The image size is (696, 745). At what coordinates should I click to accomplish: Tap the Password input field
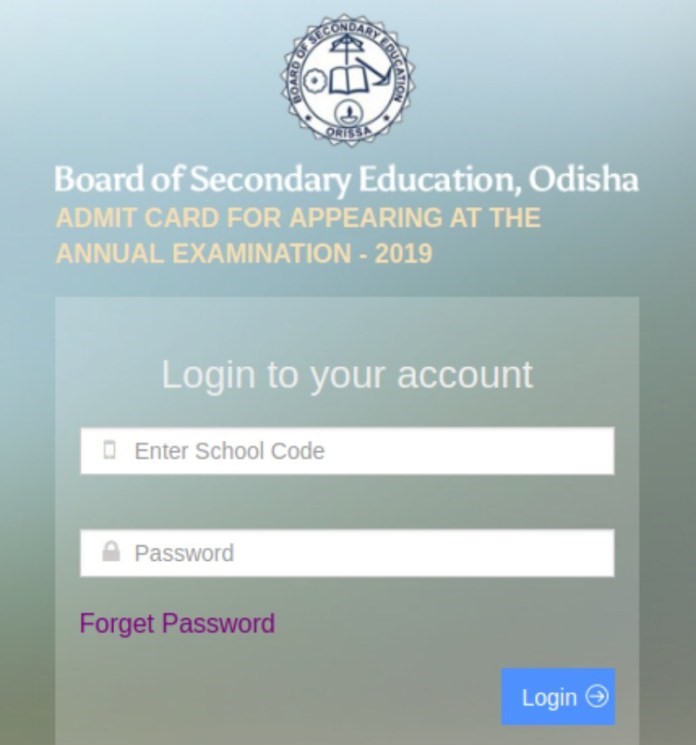(347, 553)
